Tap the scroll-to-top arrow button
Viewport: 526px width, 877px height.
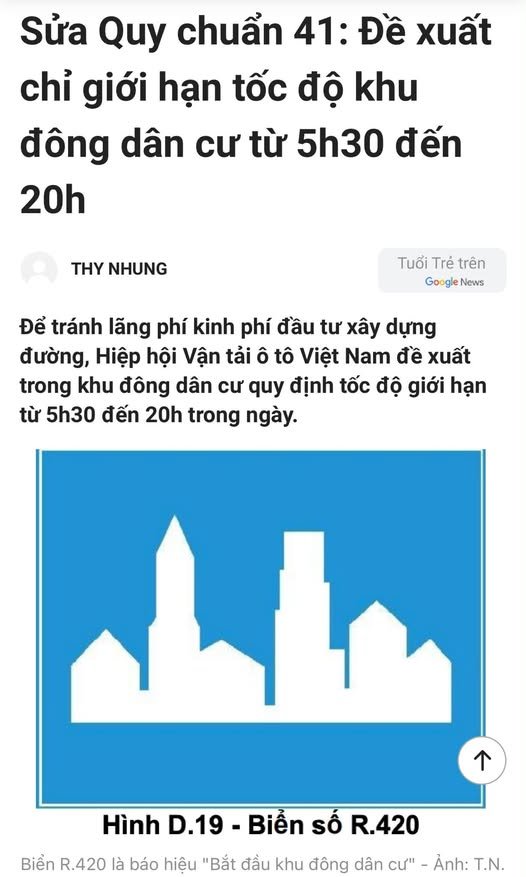click(482, 760)
